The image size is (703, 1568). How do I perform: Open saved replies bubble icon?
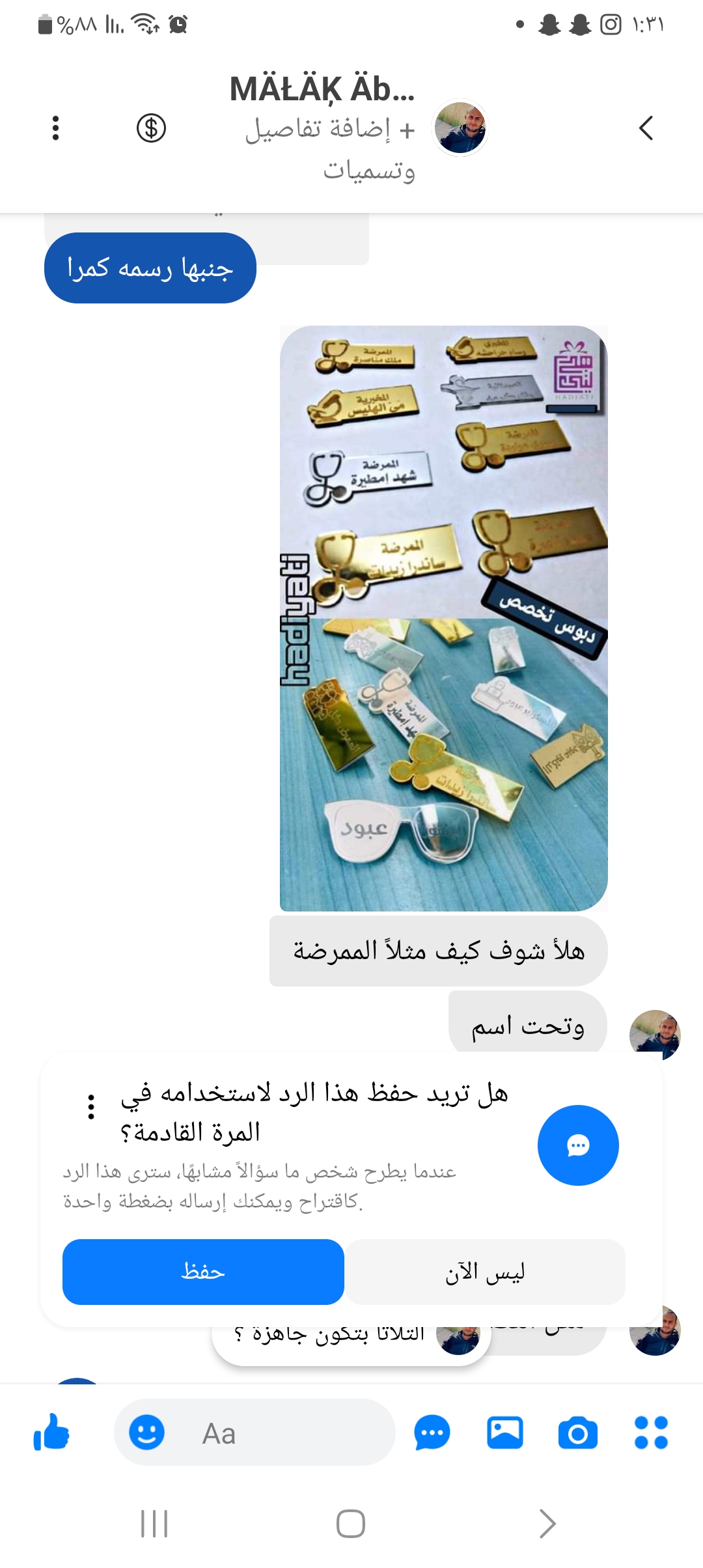coord(432,1433)
